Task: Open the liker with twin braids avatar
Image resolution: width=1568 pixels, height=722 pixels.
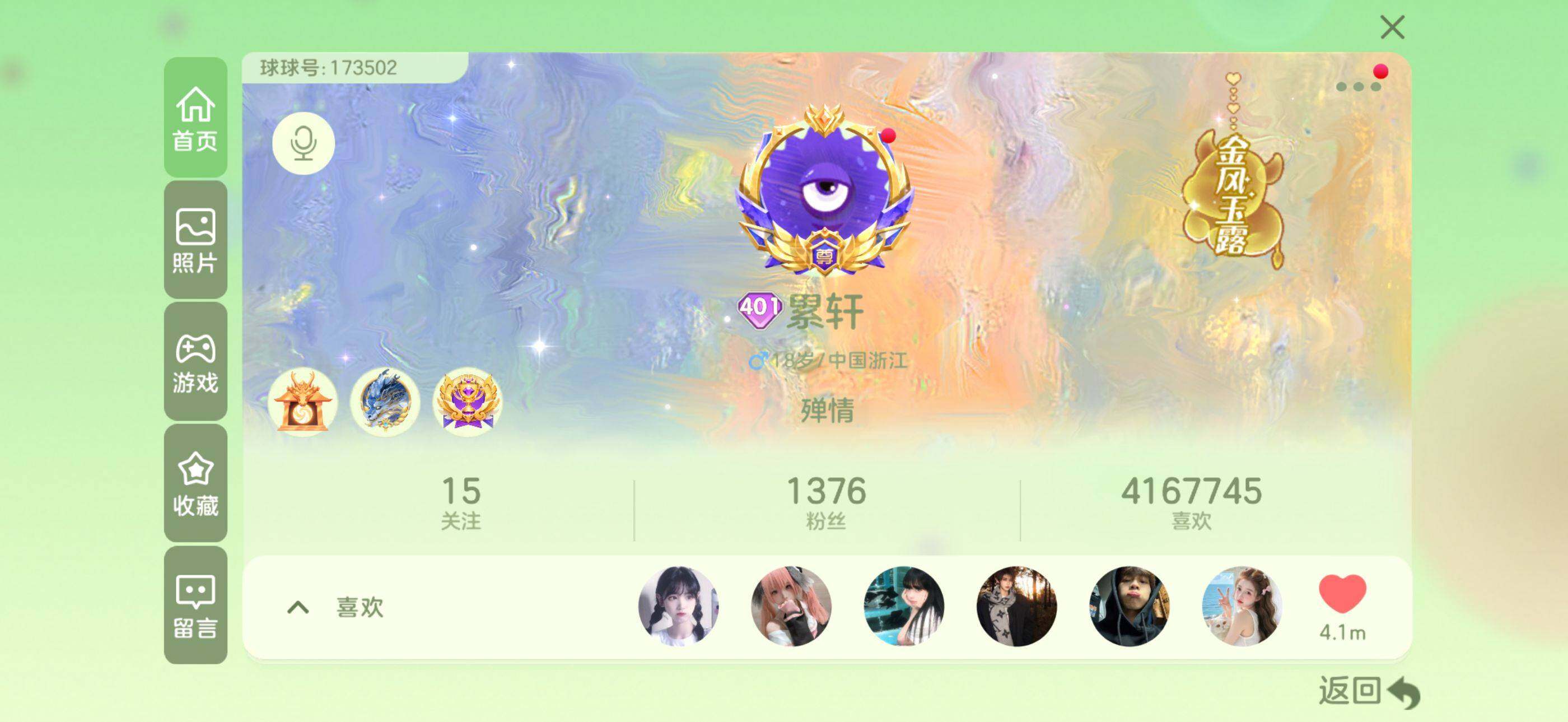Action: (x=678, y=605)
